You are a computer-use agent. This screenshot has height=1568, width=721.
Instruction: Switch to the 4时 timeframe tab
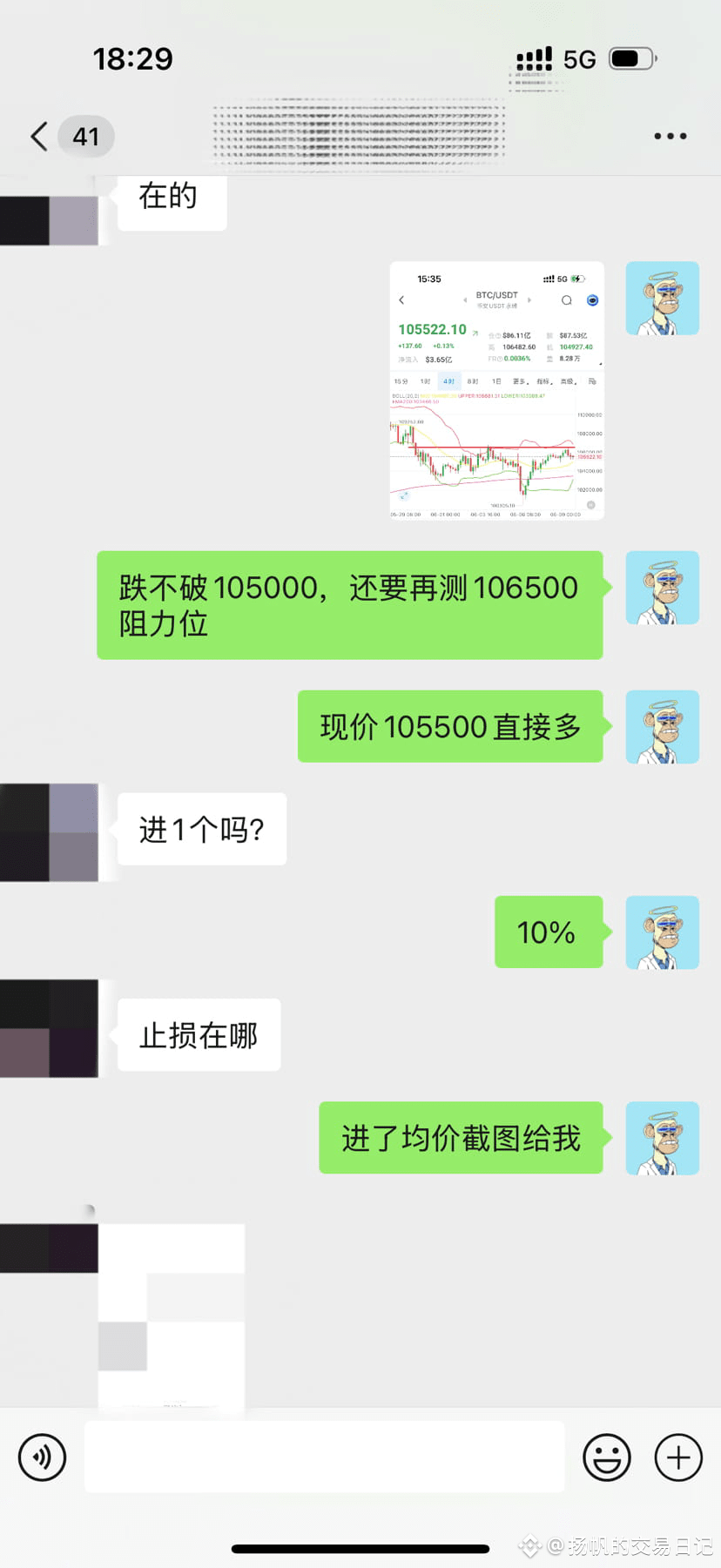point(449,380)
